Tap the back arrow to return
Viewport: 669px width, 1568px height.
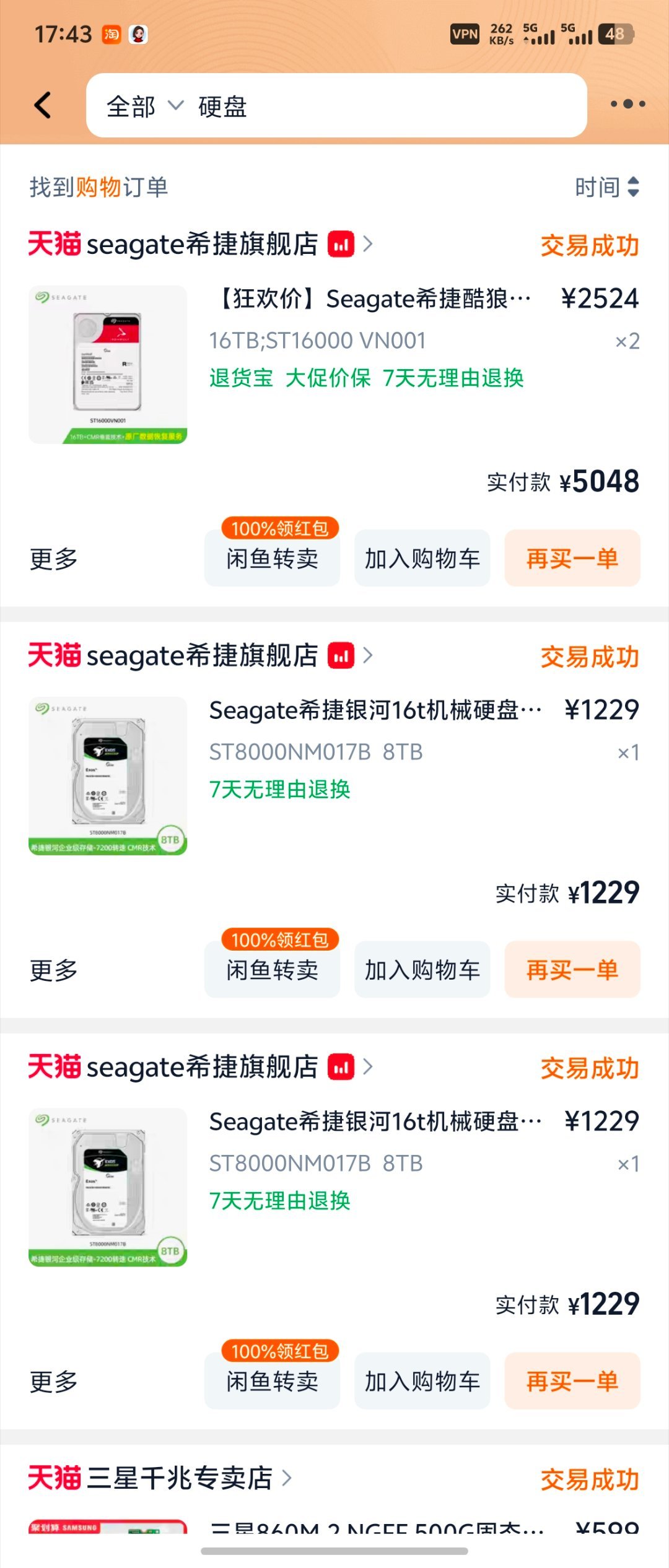pyautogui.click(x=42, y=104)
